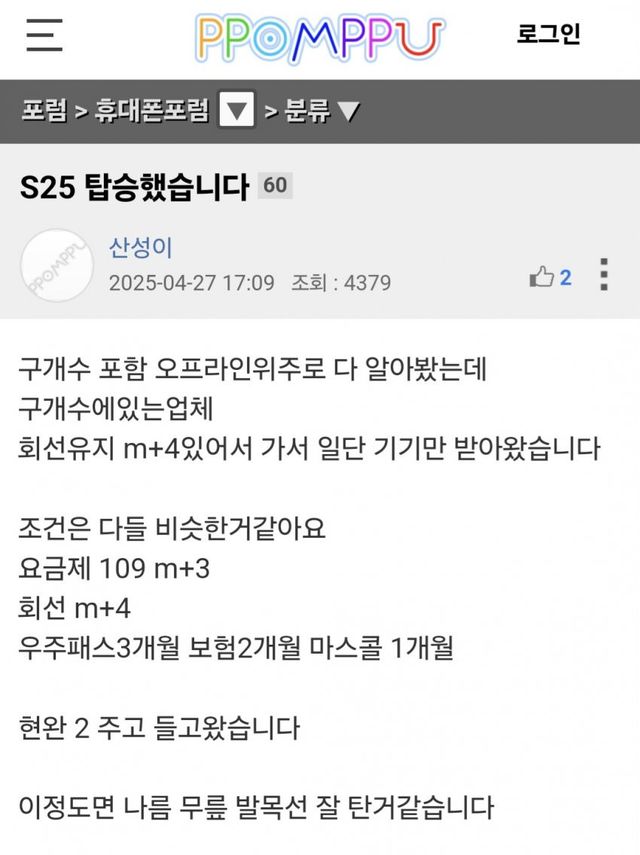Image resolution: width=640 pixels, height=855 pixels.
Task: Open the 휴대폰포럼 breadcrumb link
Action: point(152,110)
